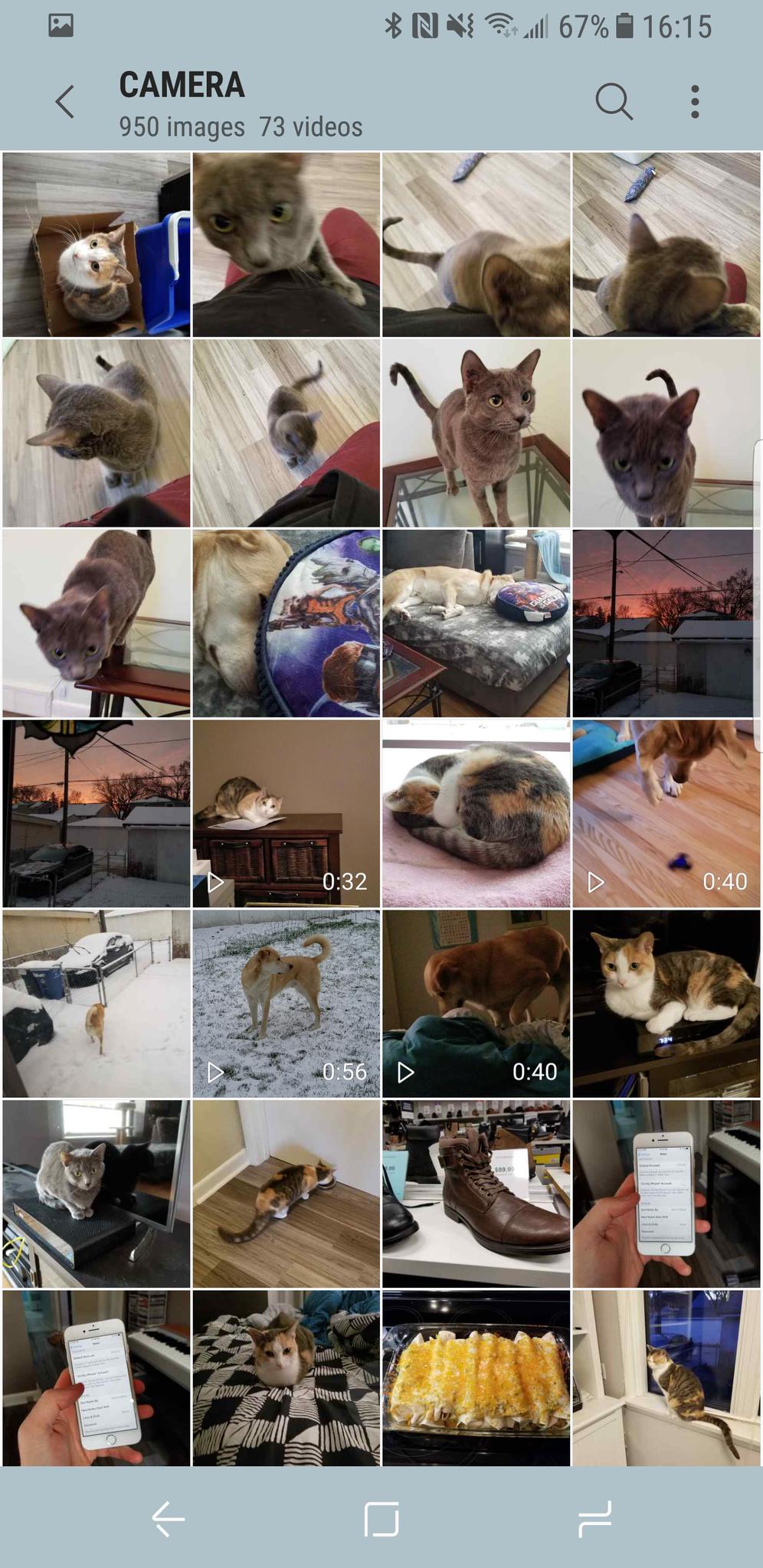Viewport: 763px width, 1568px height.
Task: Open calico cat sitting on windowsill photo
Action: pos(666,1378)
